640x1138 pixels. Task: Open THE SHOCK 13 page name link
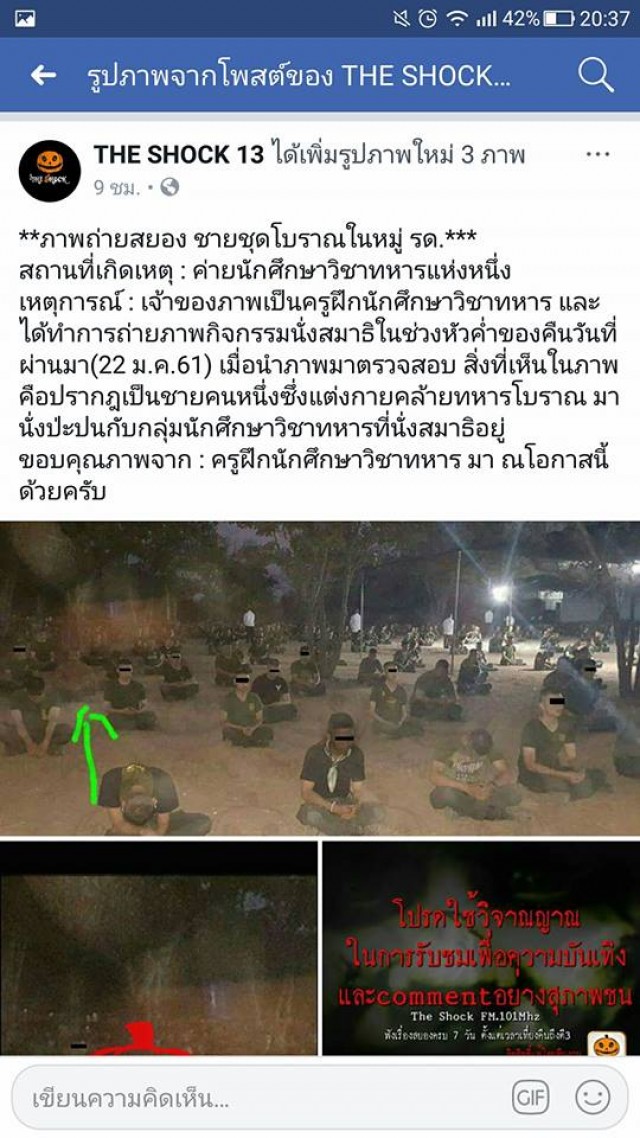click(x=179, y=154)
